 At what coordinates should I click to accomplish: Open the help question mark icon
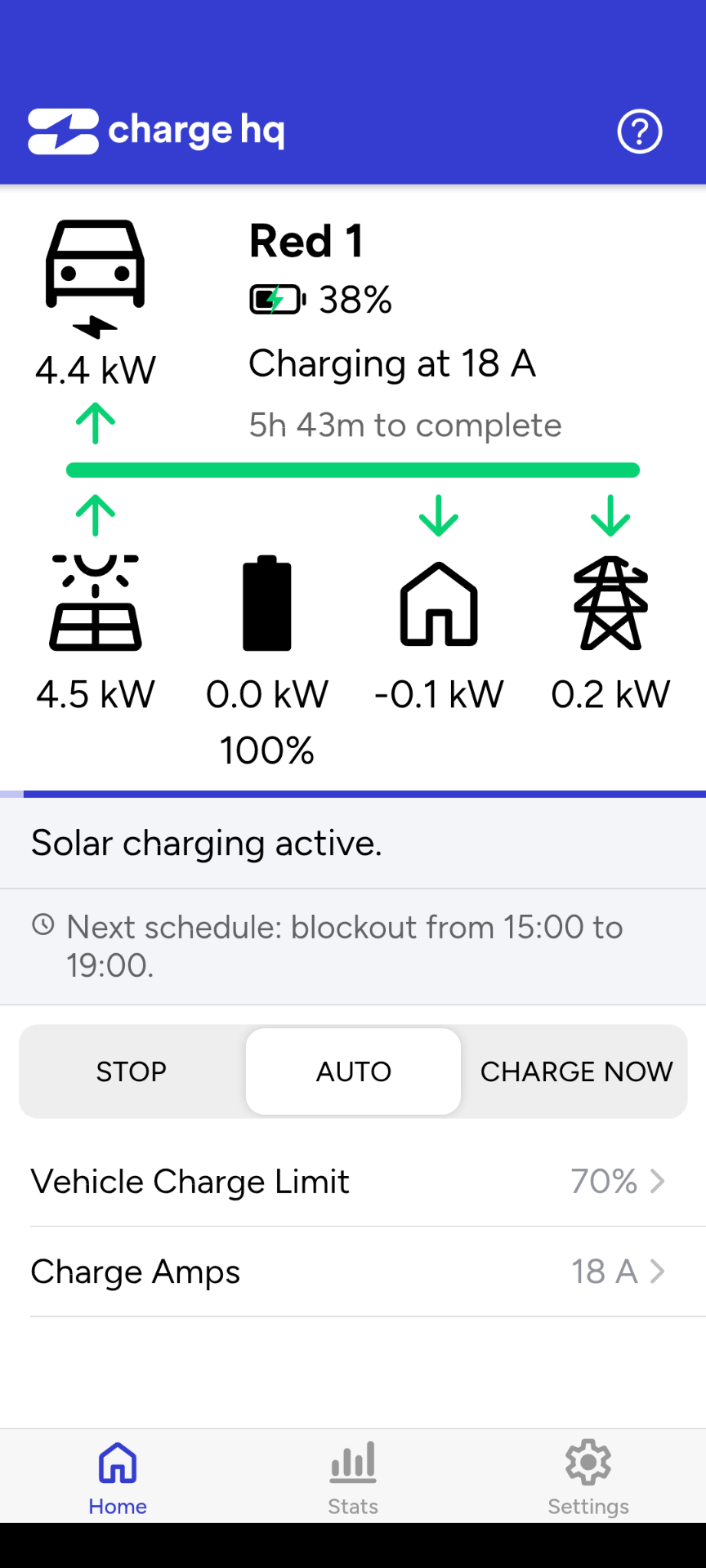click(639, 131)
